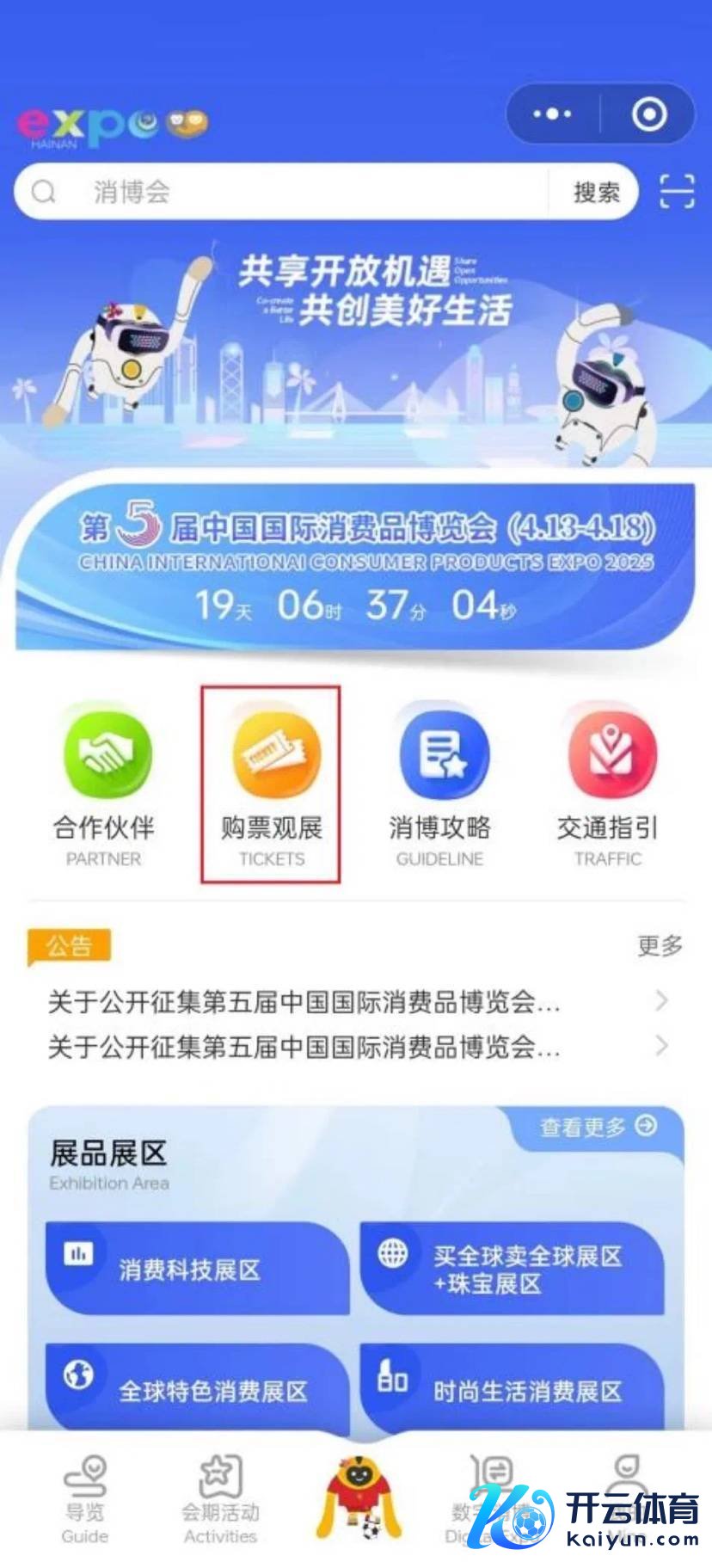Switch to the 导览 Guide tab
The height and width of the screenshot is (1568, 712).
click(85, 1499)
